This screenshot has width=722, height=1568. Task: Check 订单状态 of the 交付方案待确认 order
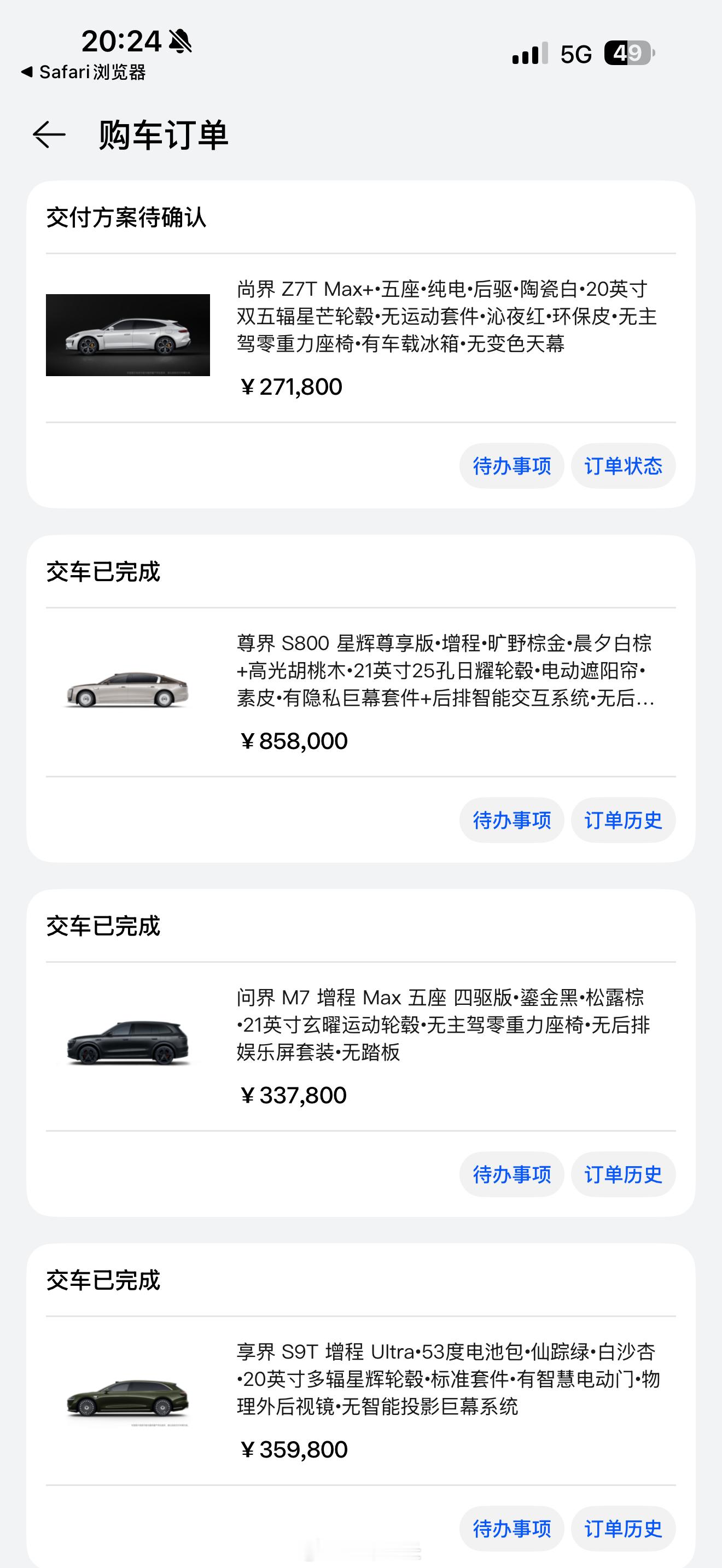click(623, 466)
